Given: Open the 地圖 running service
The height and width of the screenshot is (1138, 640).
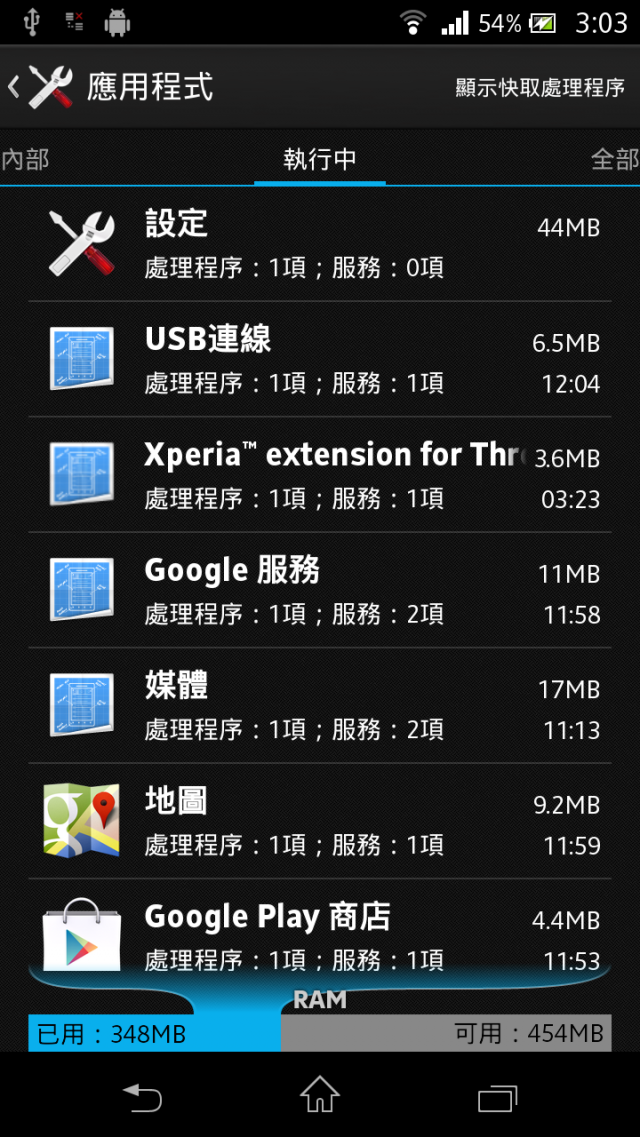Looking at the screenshot, I should [x=320, y=821].
